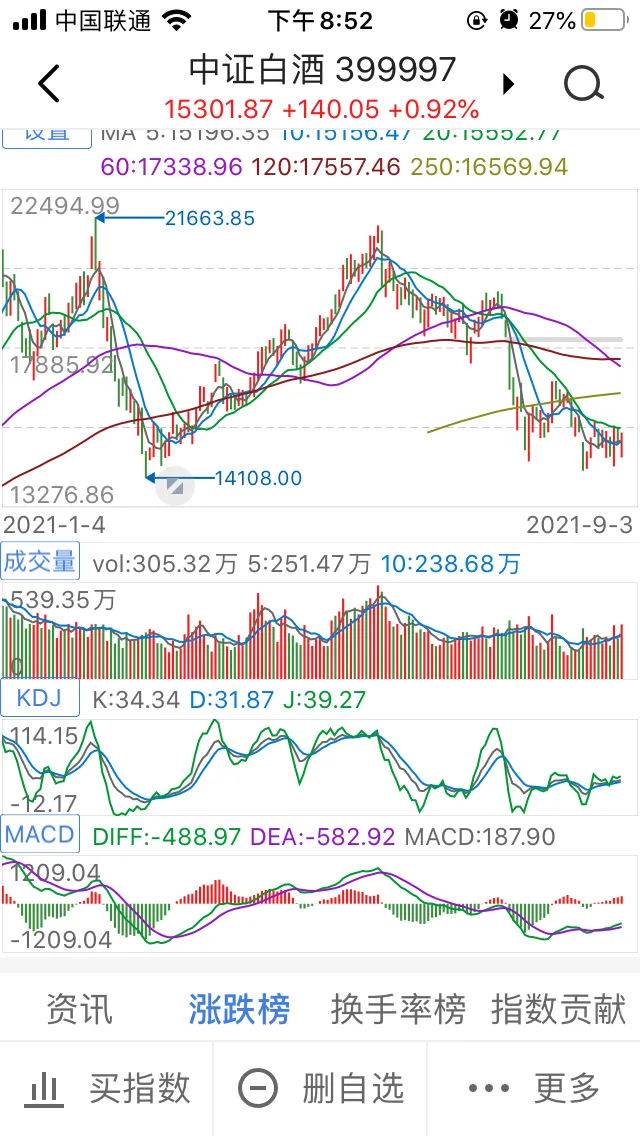
Task: Change the KDJ indicator button
Action: (40, 698)
